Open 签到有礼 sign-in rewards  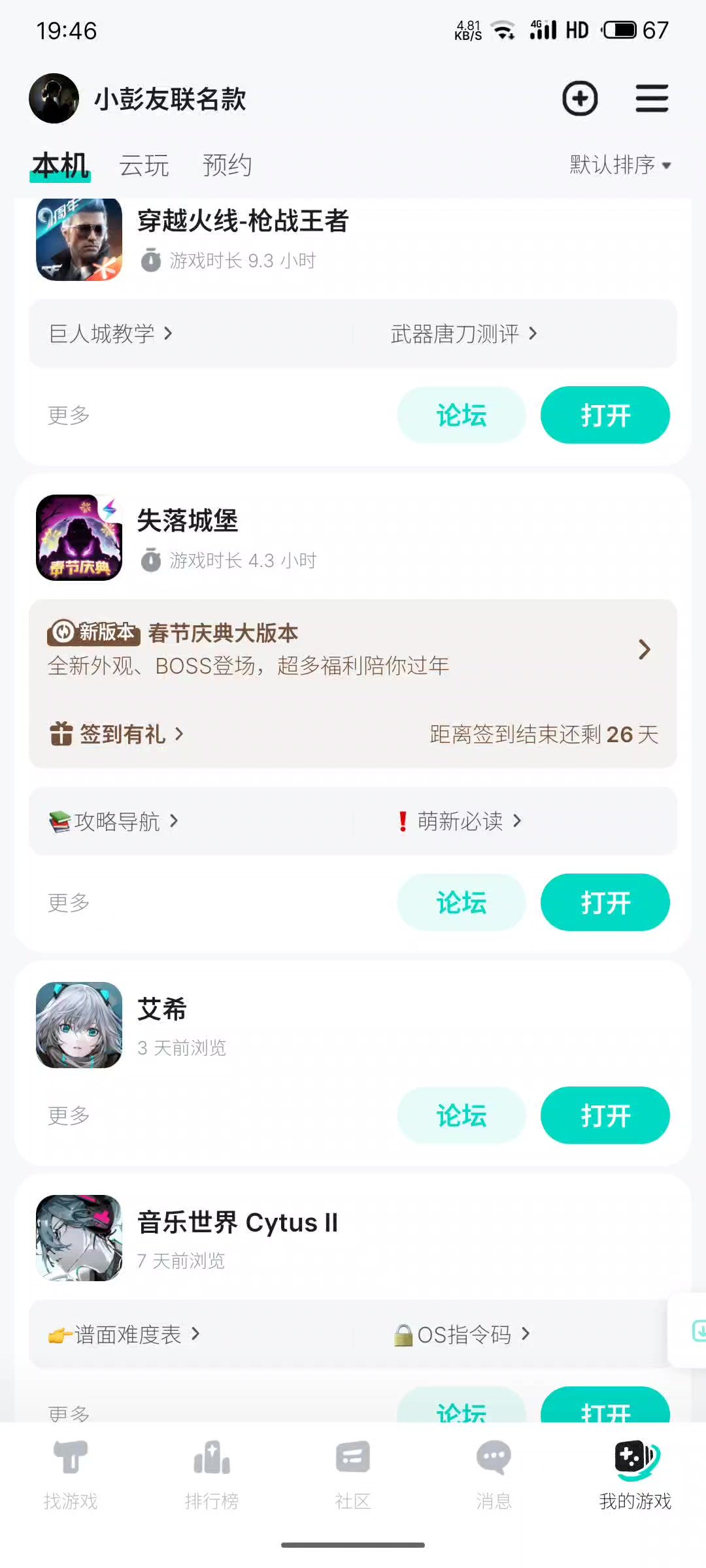(116, 734)
